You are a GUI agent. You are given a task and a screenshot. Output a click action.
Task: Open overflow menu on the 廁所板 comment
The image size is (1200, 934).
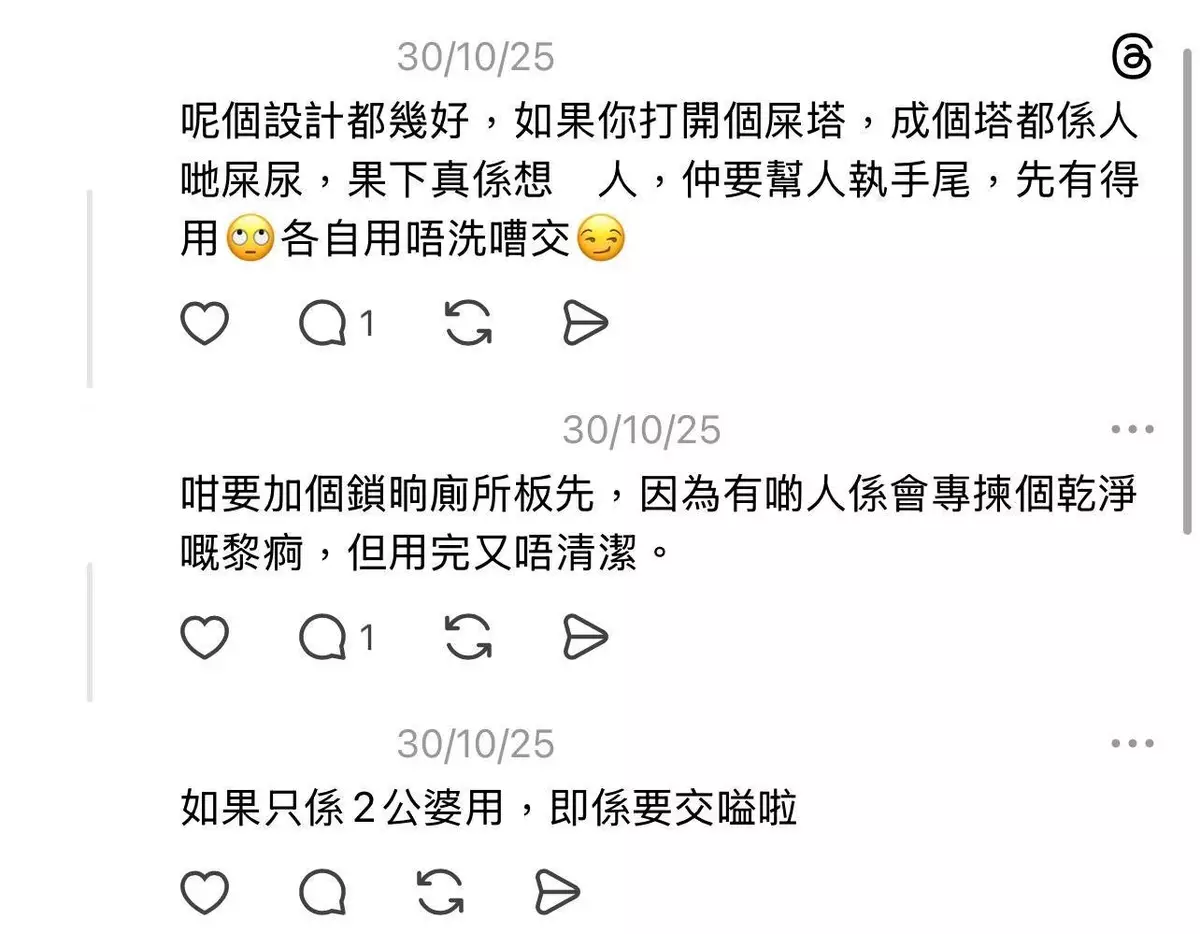1132,430
